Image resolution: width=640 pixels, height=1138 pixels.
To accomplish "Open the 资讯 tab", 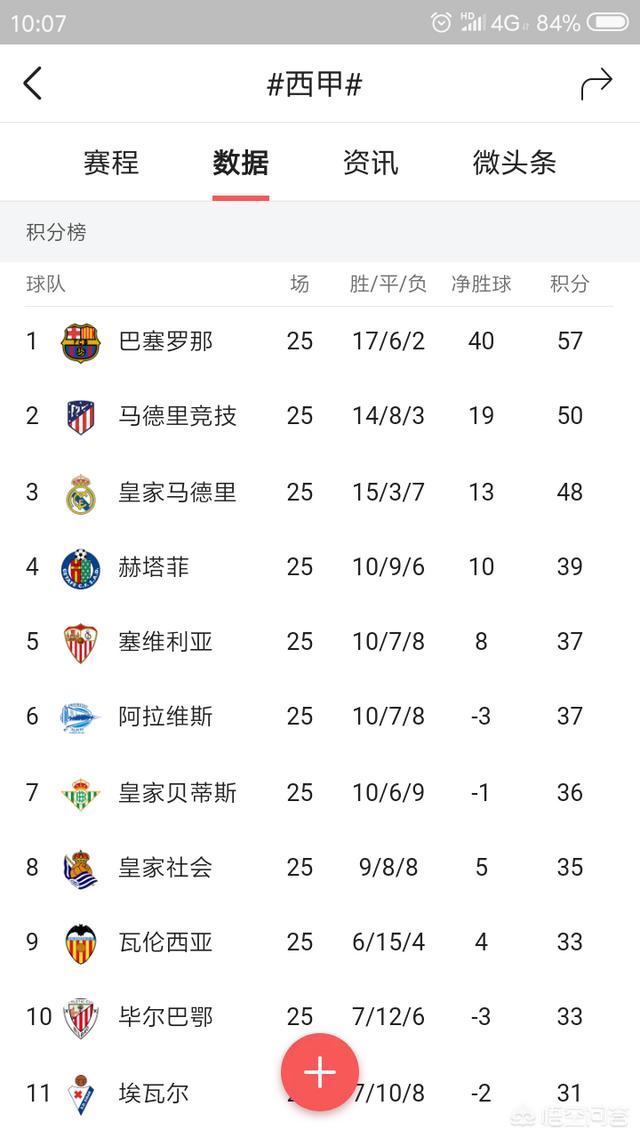I will click(370, 162).
